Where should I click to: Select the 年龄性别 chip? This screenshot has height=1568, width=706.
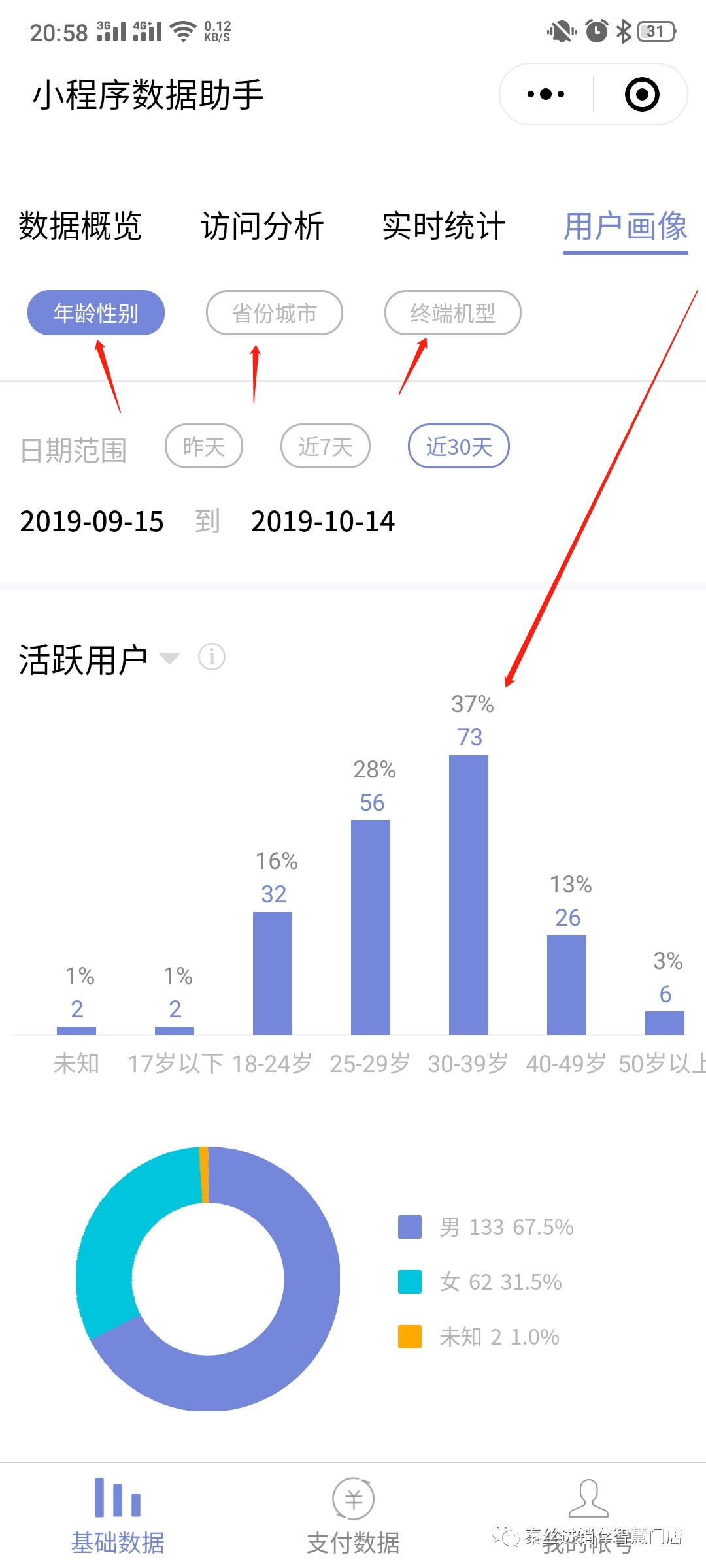96,313
